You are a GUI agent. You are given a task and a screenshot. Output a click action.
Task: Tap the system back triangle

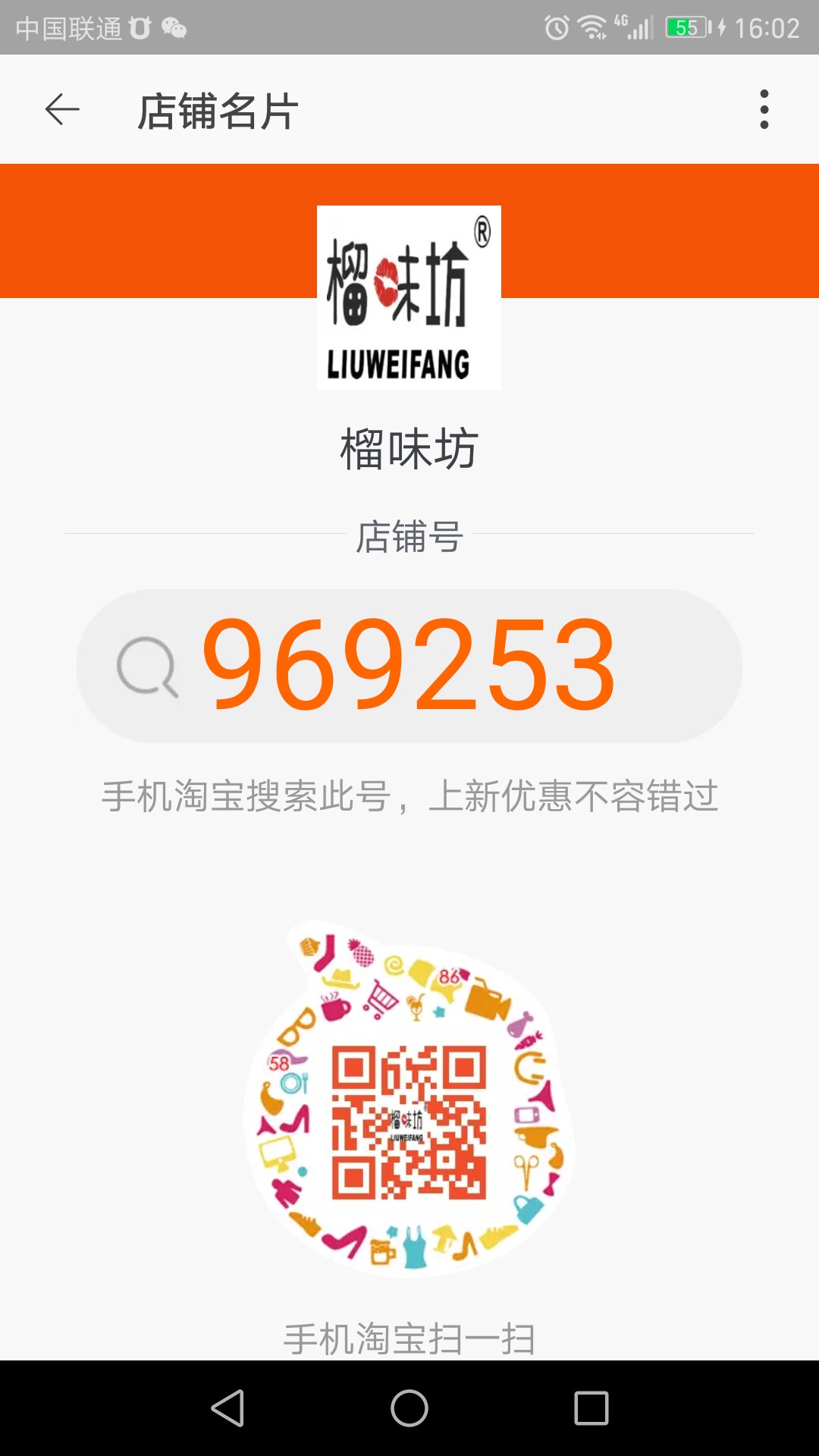tap(227, 1408)
